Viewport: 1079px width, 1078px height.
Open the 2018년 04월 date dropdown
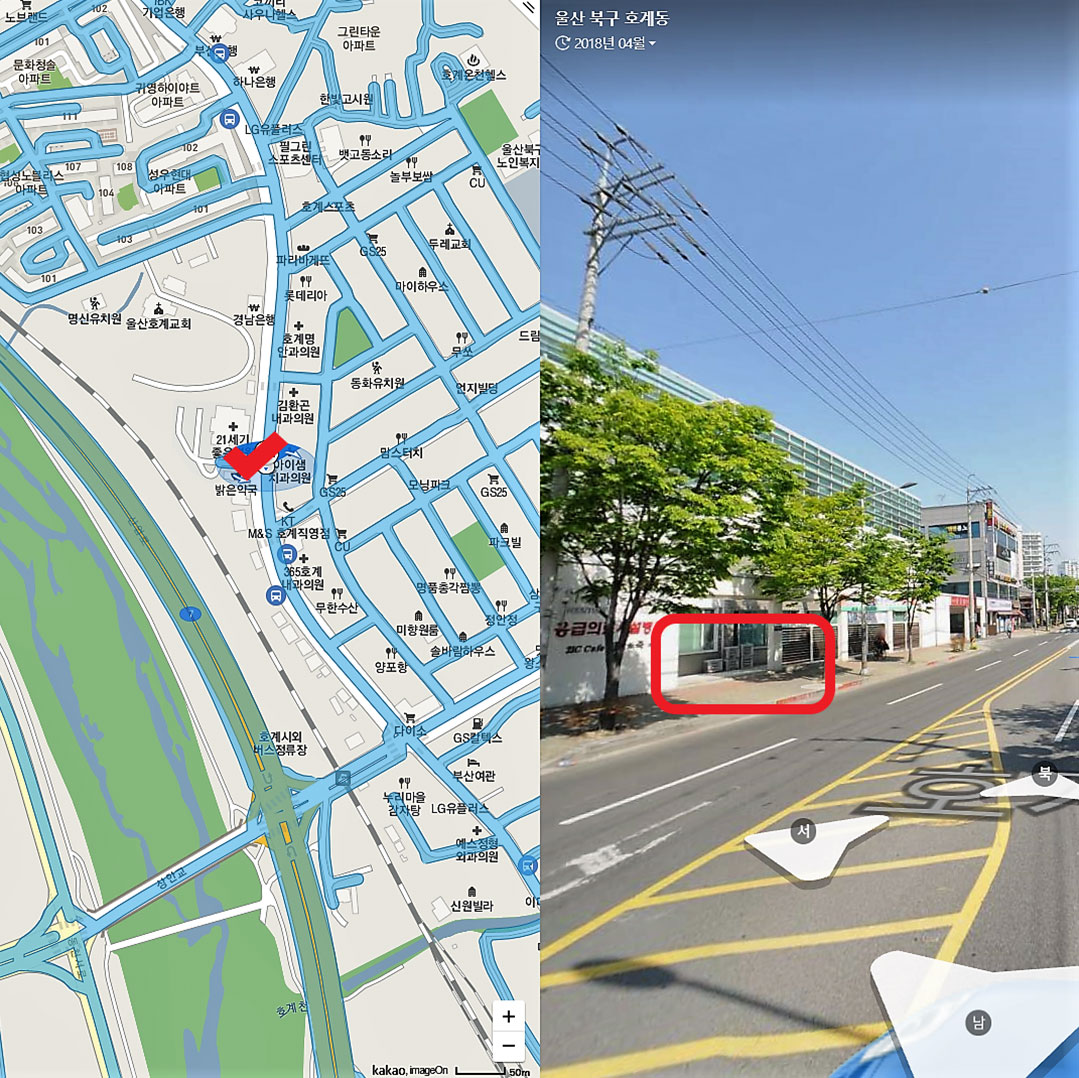(x=605, y=43)
